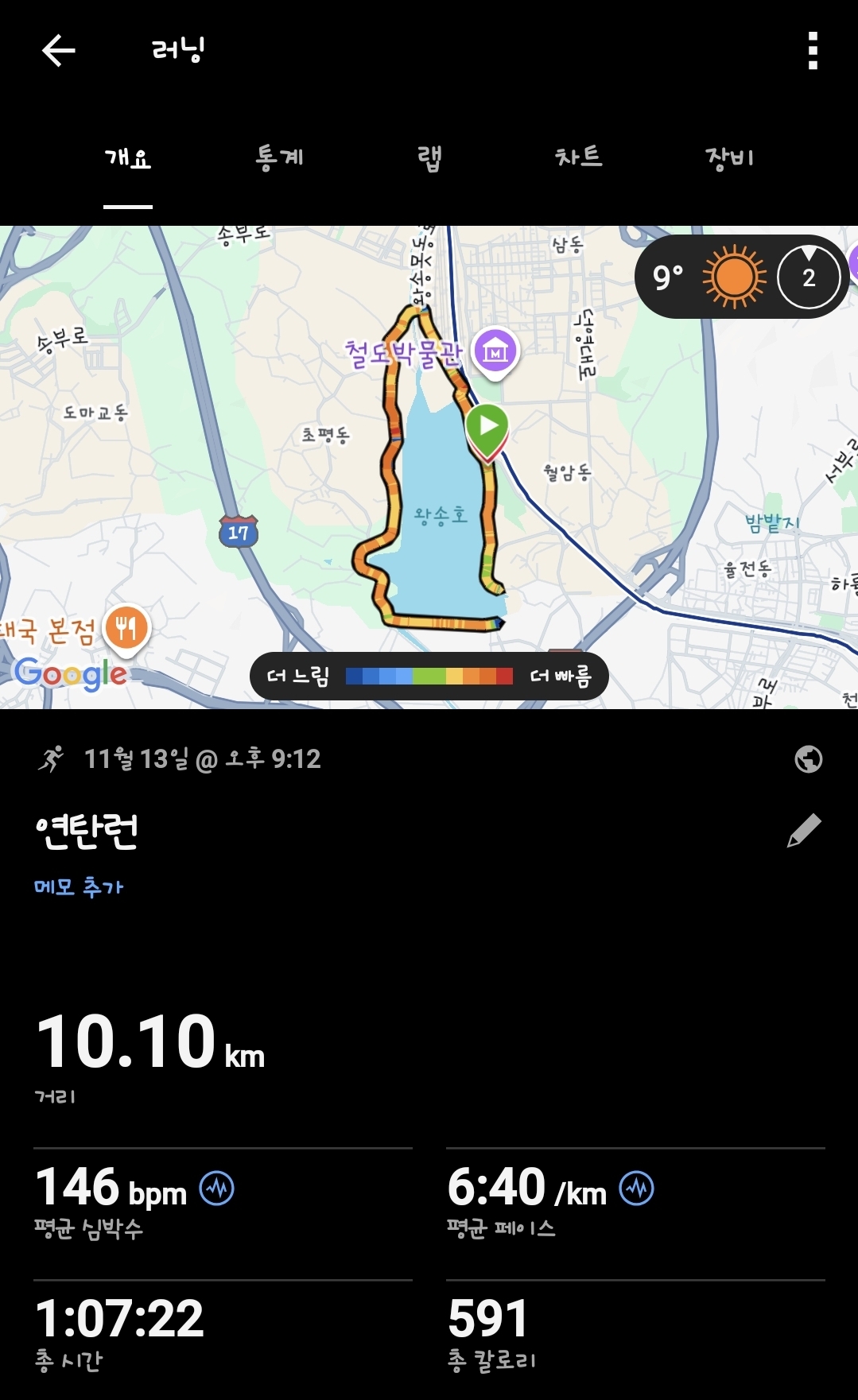
Task: Select the 장비 tab
Action: [x=726, y=157]
